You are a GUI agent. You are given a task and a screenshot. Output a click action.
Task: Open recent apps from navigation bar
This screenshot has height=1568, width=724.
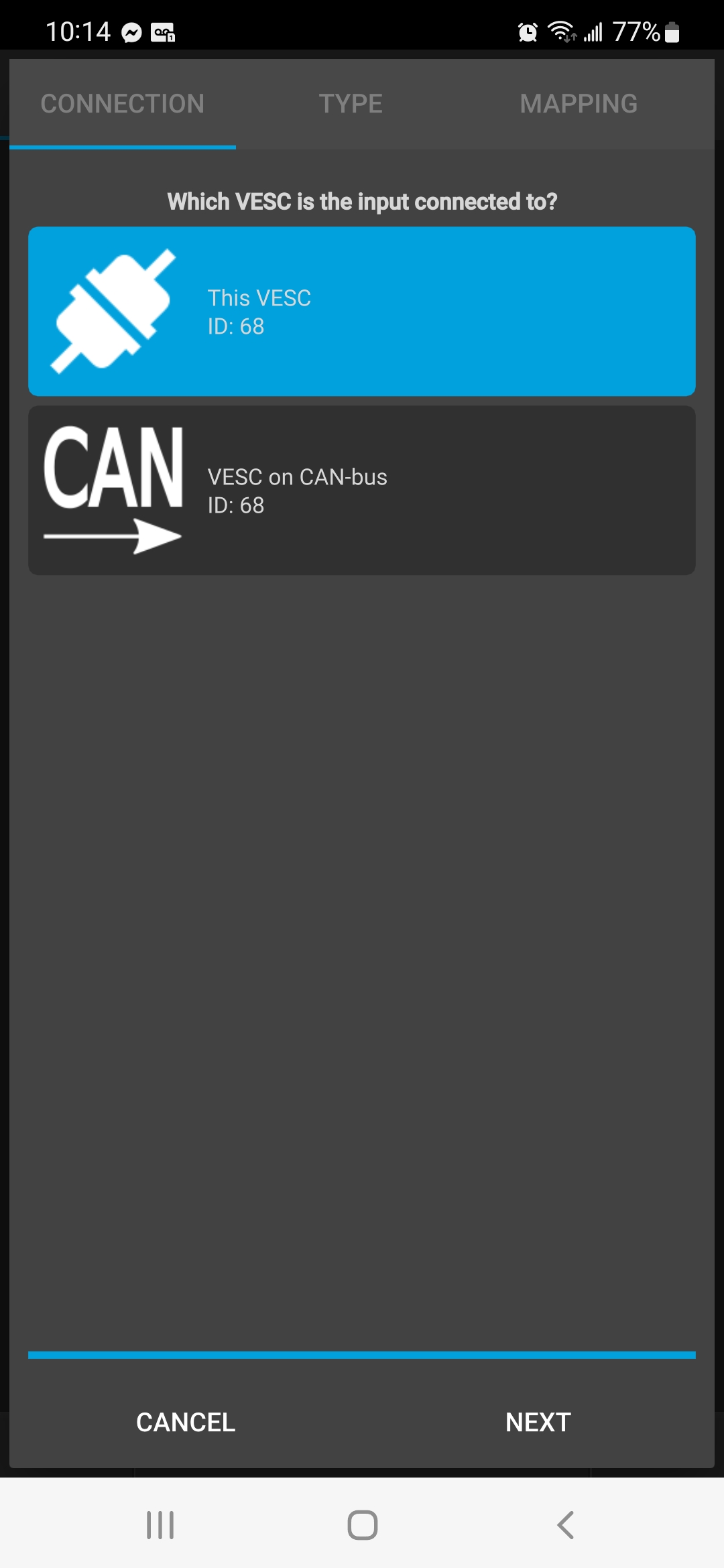coord(160,1525)
